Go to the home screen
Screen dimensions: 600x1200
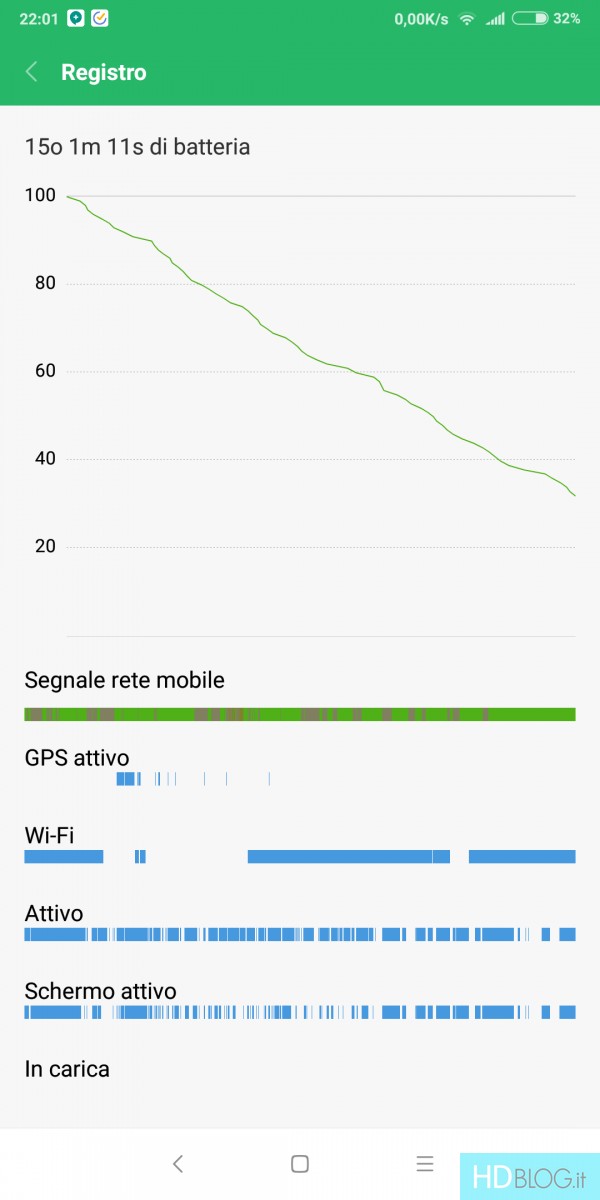click(x=299, y=1163)
